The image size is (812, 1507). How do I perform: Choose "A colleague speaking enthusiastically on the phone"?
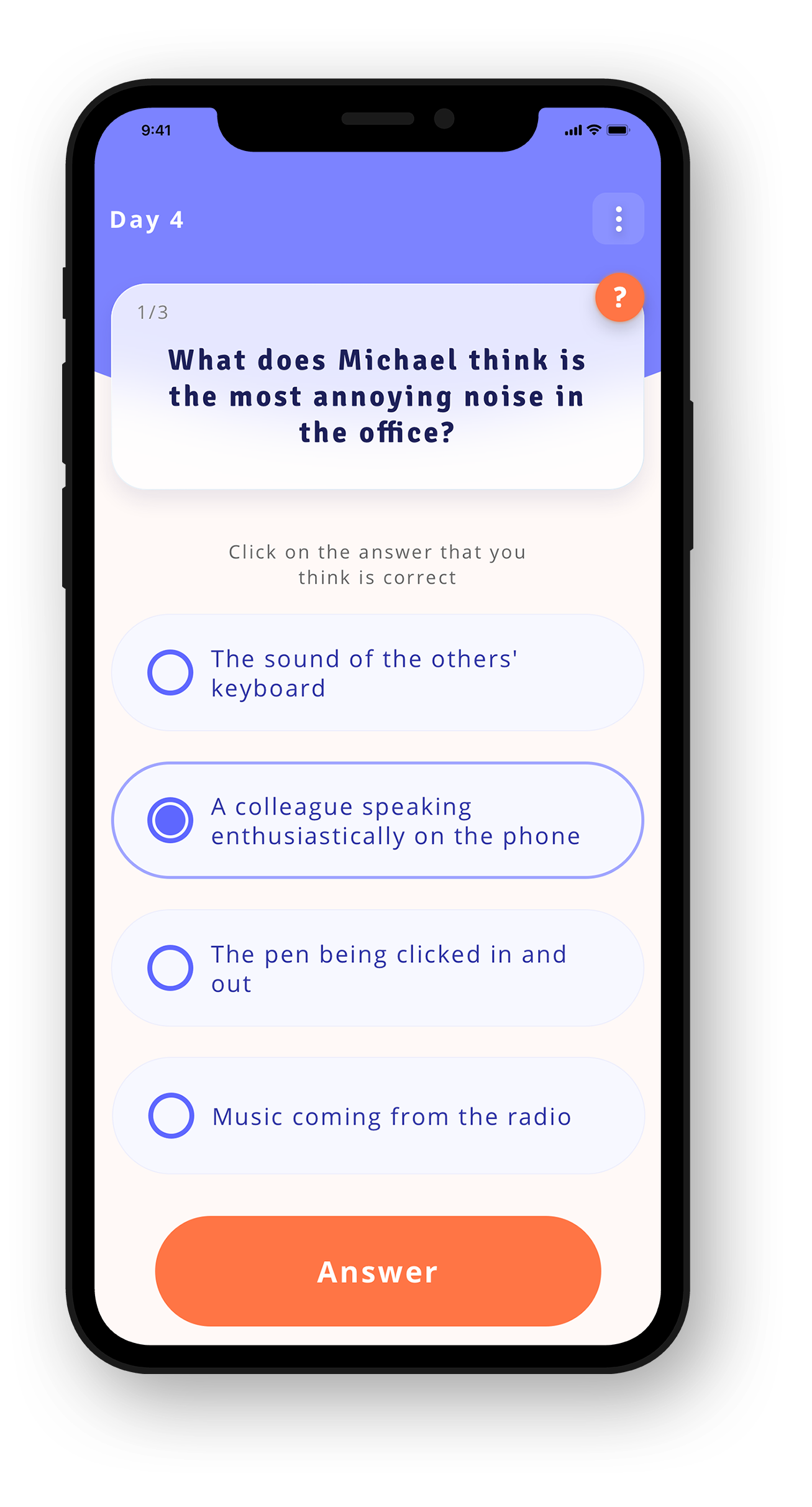coord(377,820)
